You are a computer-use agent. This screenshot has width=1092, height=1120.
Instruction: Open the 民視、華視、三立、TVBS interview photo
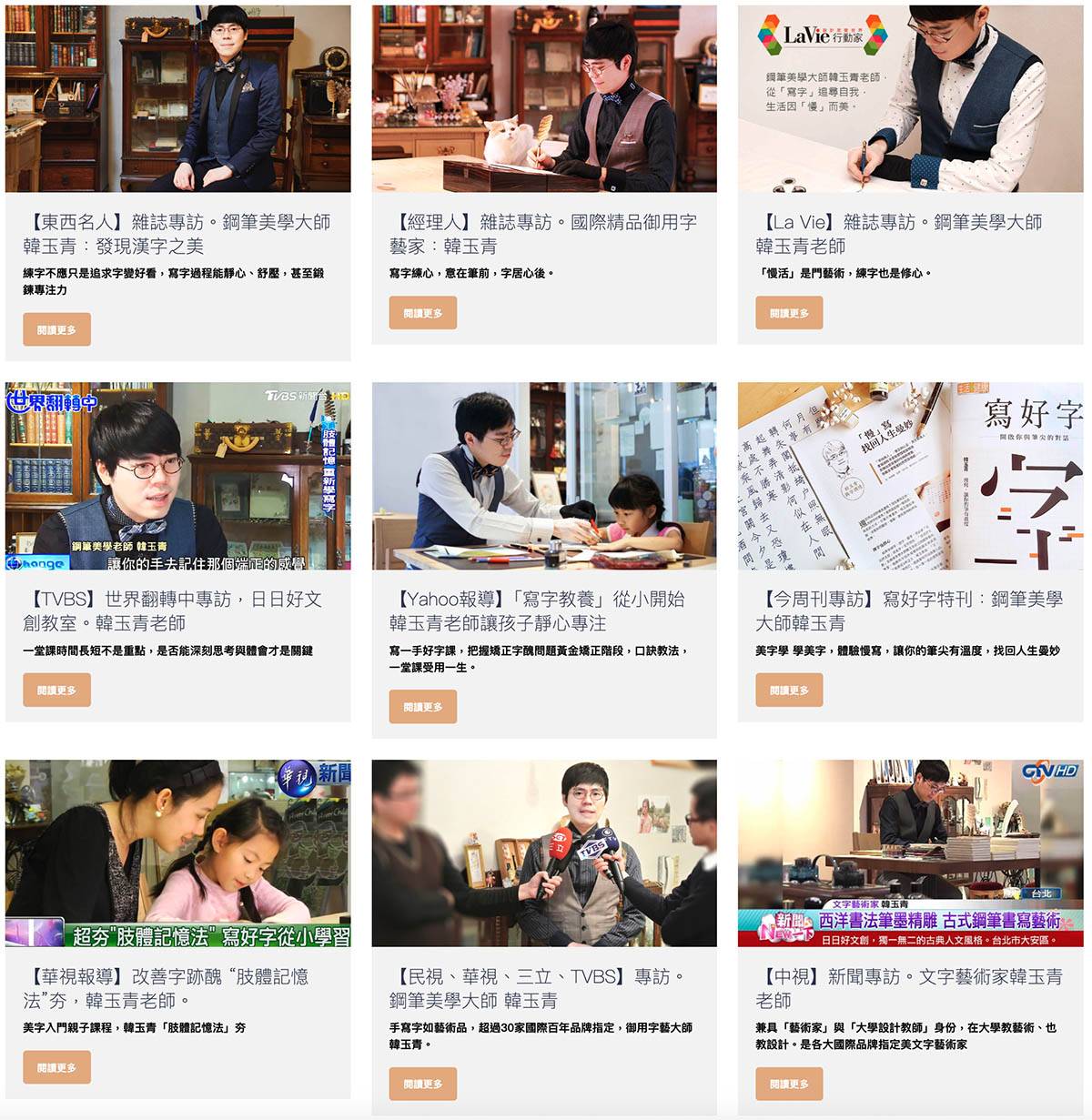pos(544,853)
